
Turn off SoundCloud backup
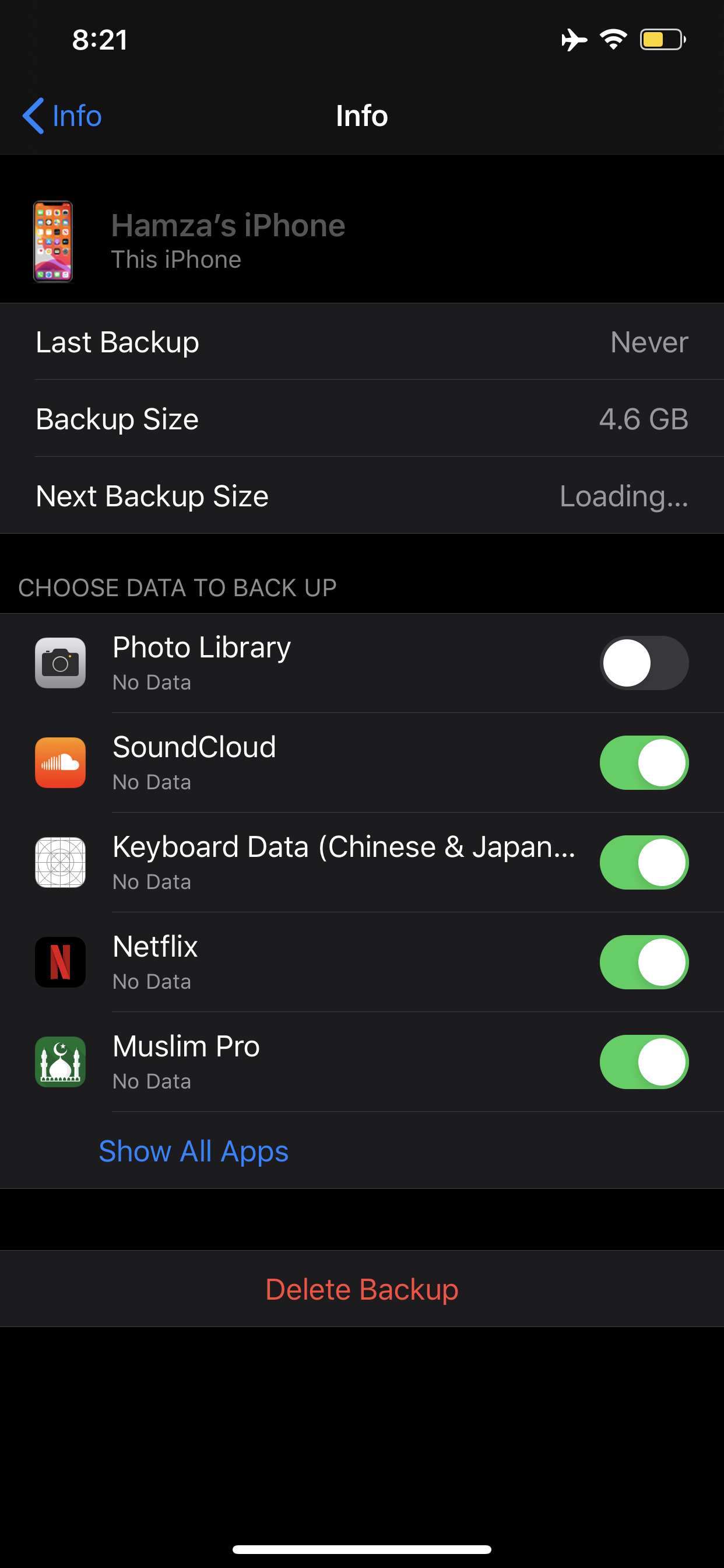pos(644,762)
